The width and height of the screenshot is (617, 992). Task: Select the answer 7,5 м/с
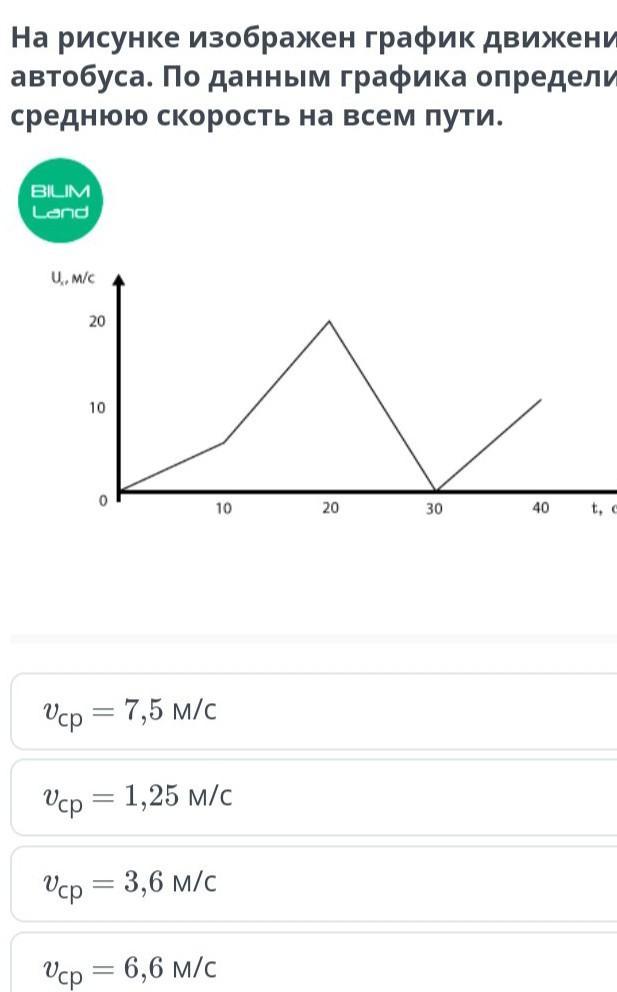(314, 712)
